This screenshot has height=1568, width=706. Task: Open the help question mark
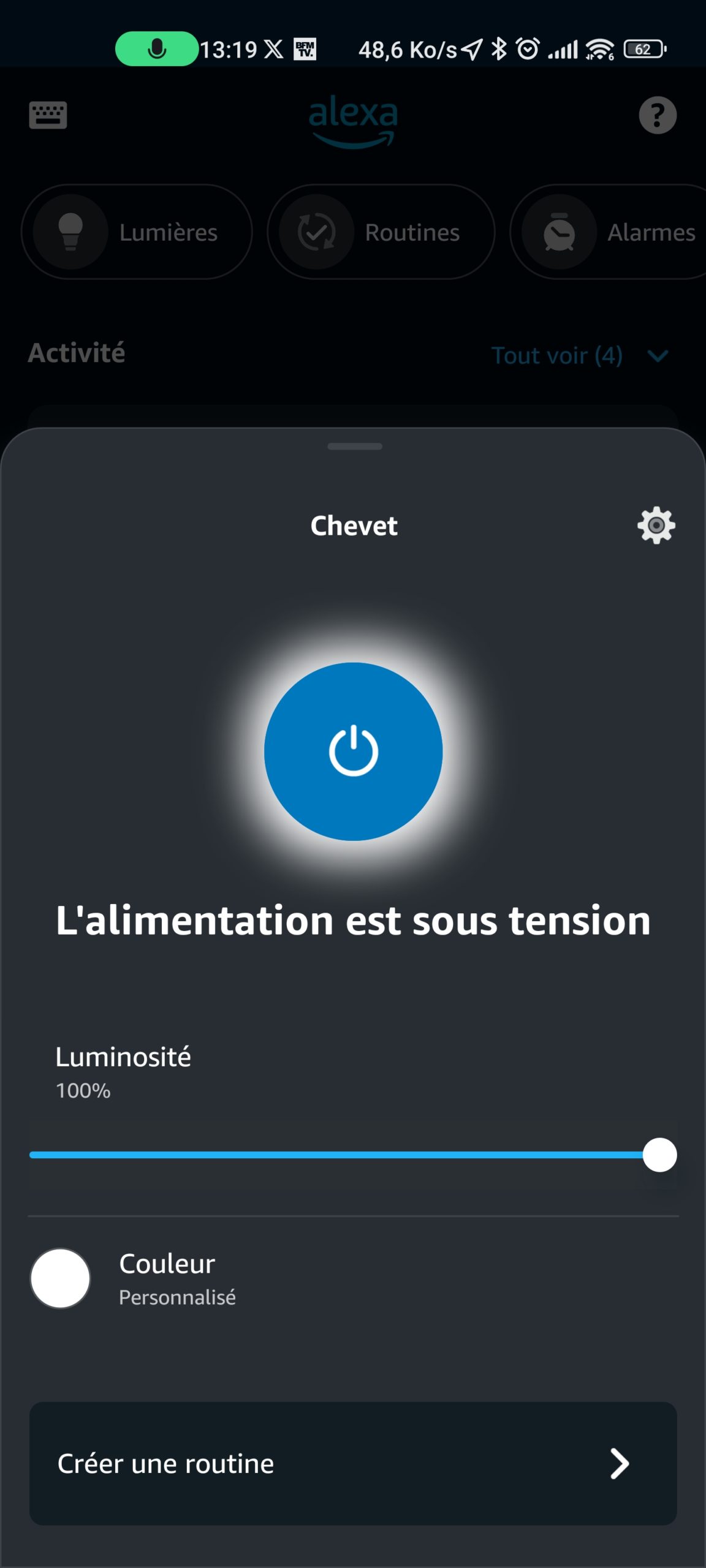pyautogui.click(x=658, y=115)
